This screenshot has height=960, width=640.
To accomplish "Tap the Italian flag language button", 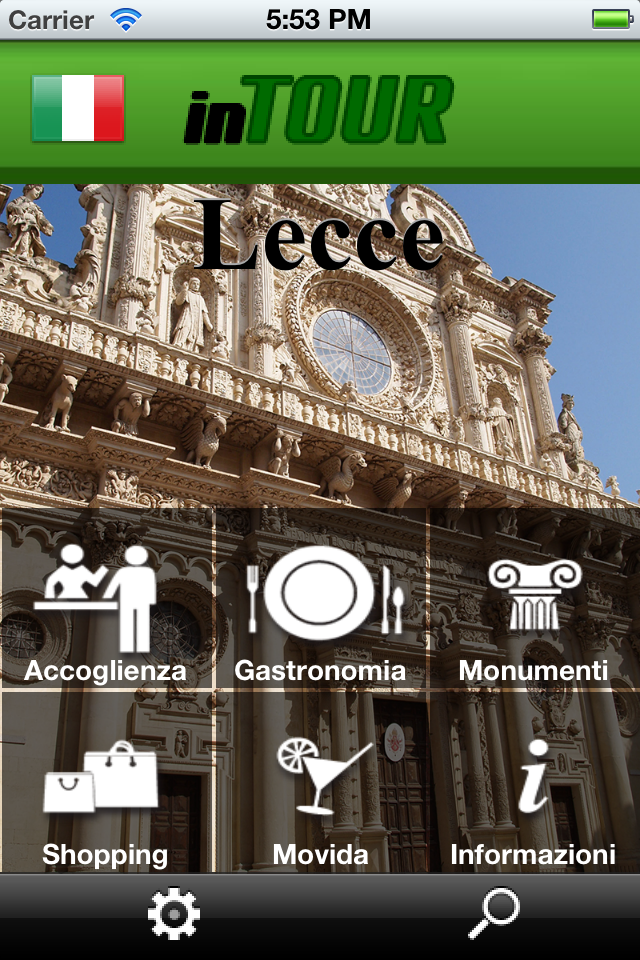I will click(78, 108).
